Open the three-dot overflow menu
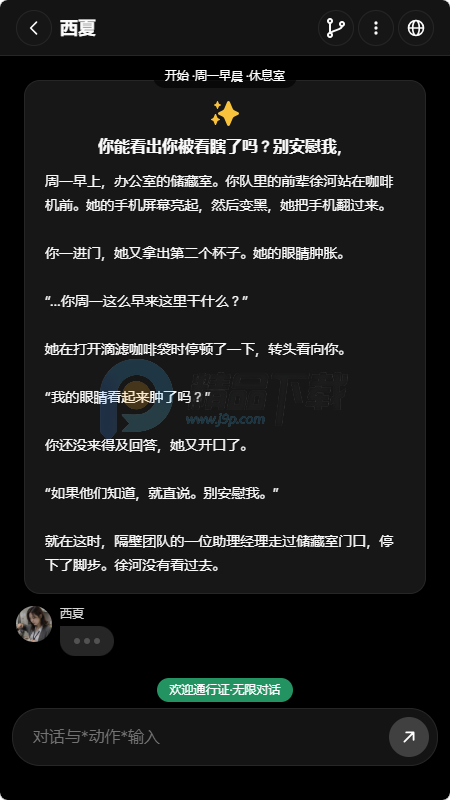The width and height of the screenshot is (450, 800). click(x=376, y=28)
